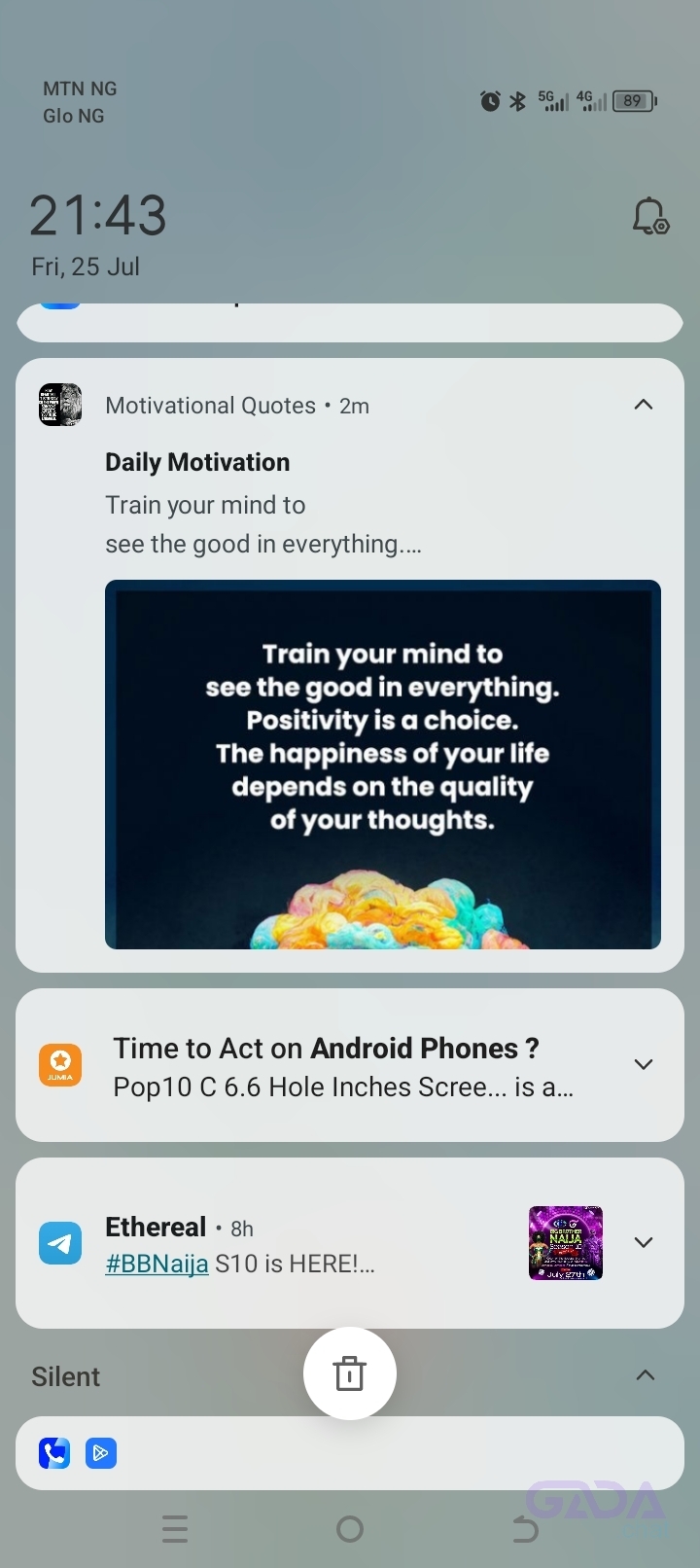Screen dimensions: 700x1568
Task: Open the Jumia Android Phones notification
Action: tap(340, 1067)
